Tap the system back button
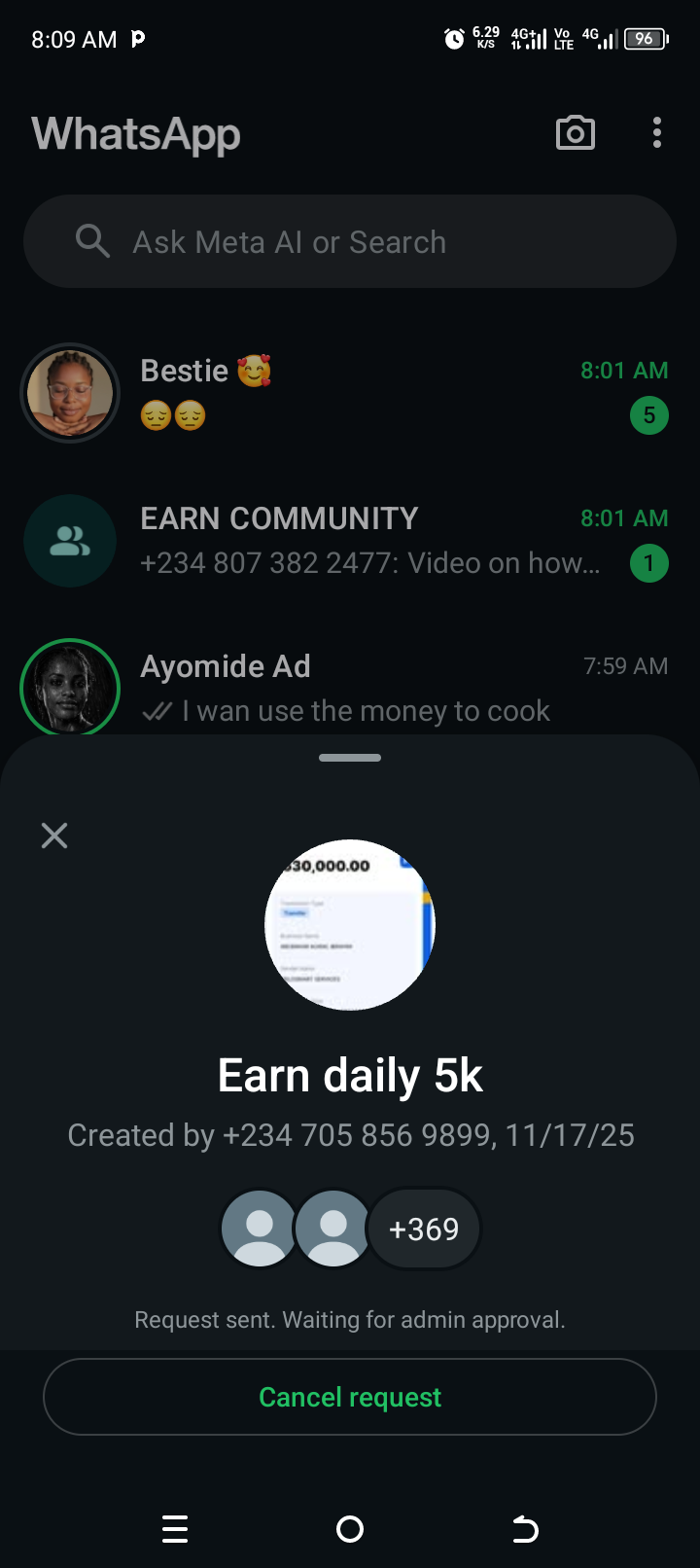This screenshot has width=700, height=1568. (x=525, y=1529)
